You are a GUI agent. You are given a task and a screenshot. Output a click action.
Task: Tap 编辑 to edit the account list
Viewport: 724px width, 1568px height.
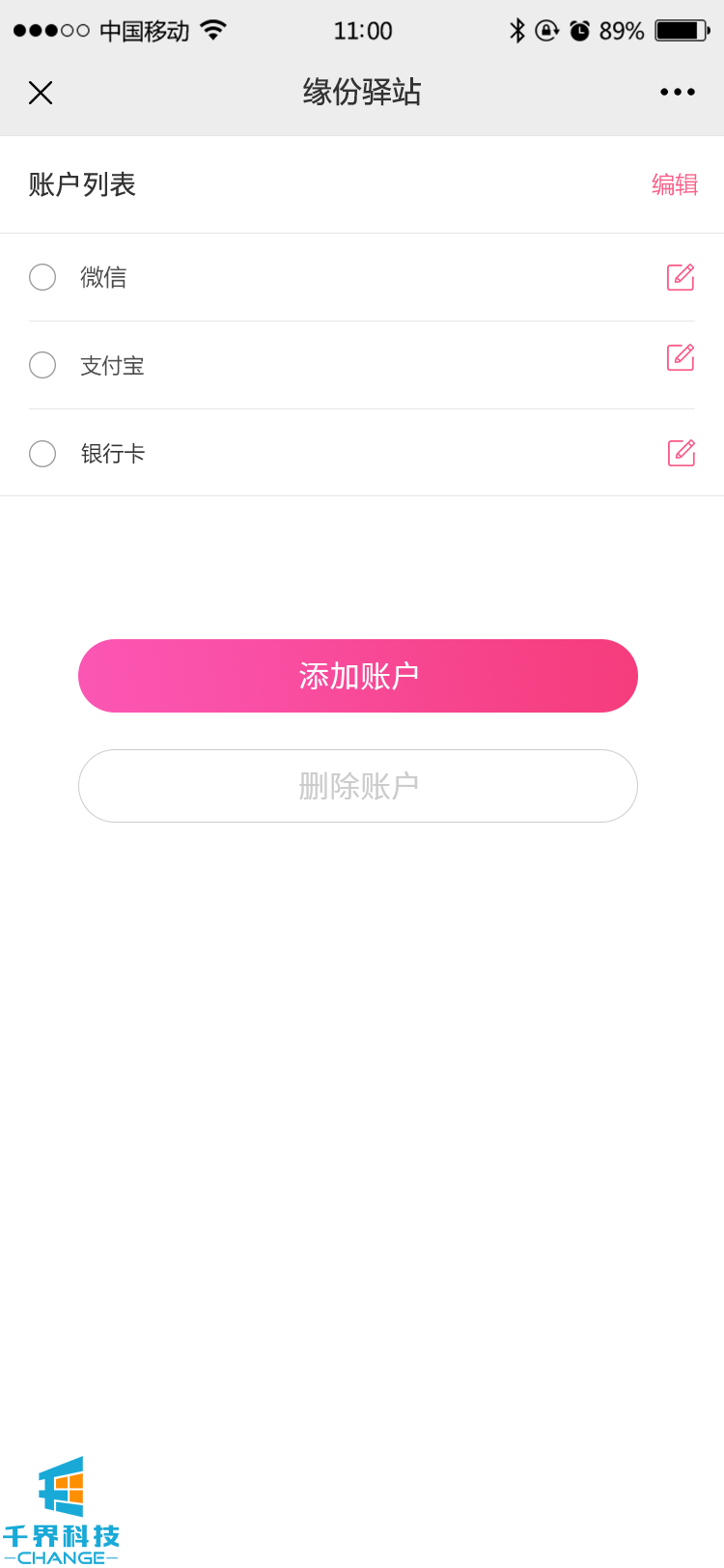(x=674, y=184)
